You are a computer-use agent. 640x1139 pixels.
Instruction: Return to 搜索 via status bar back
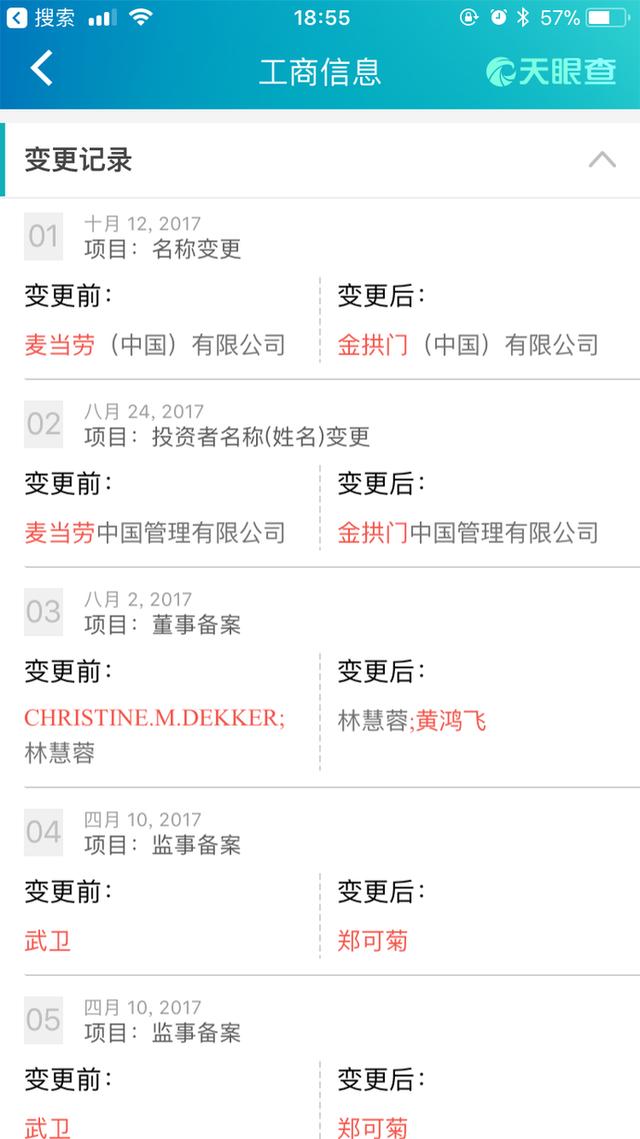coord(41,17)
